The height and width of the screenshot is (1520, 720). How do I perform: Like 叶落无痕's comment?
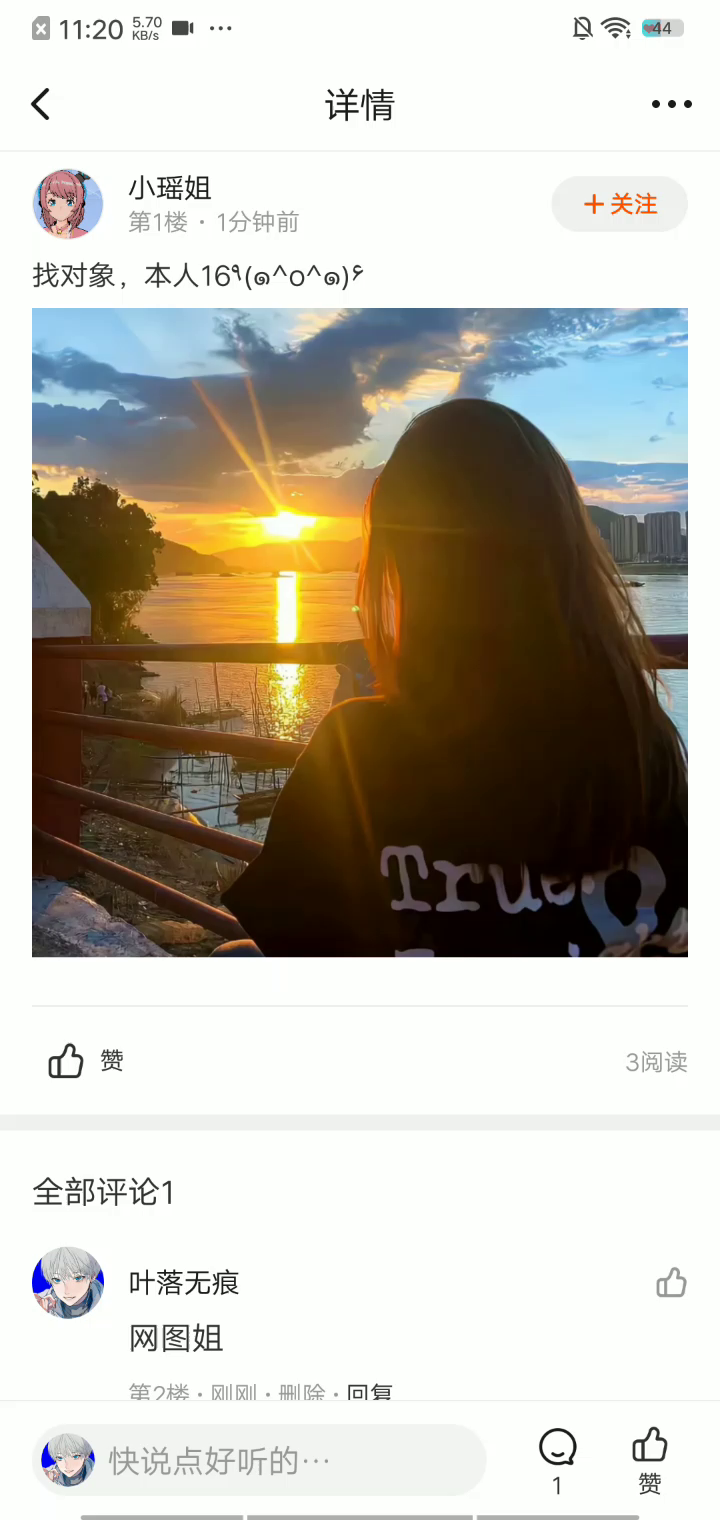[x=671, y=1282]
